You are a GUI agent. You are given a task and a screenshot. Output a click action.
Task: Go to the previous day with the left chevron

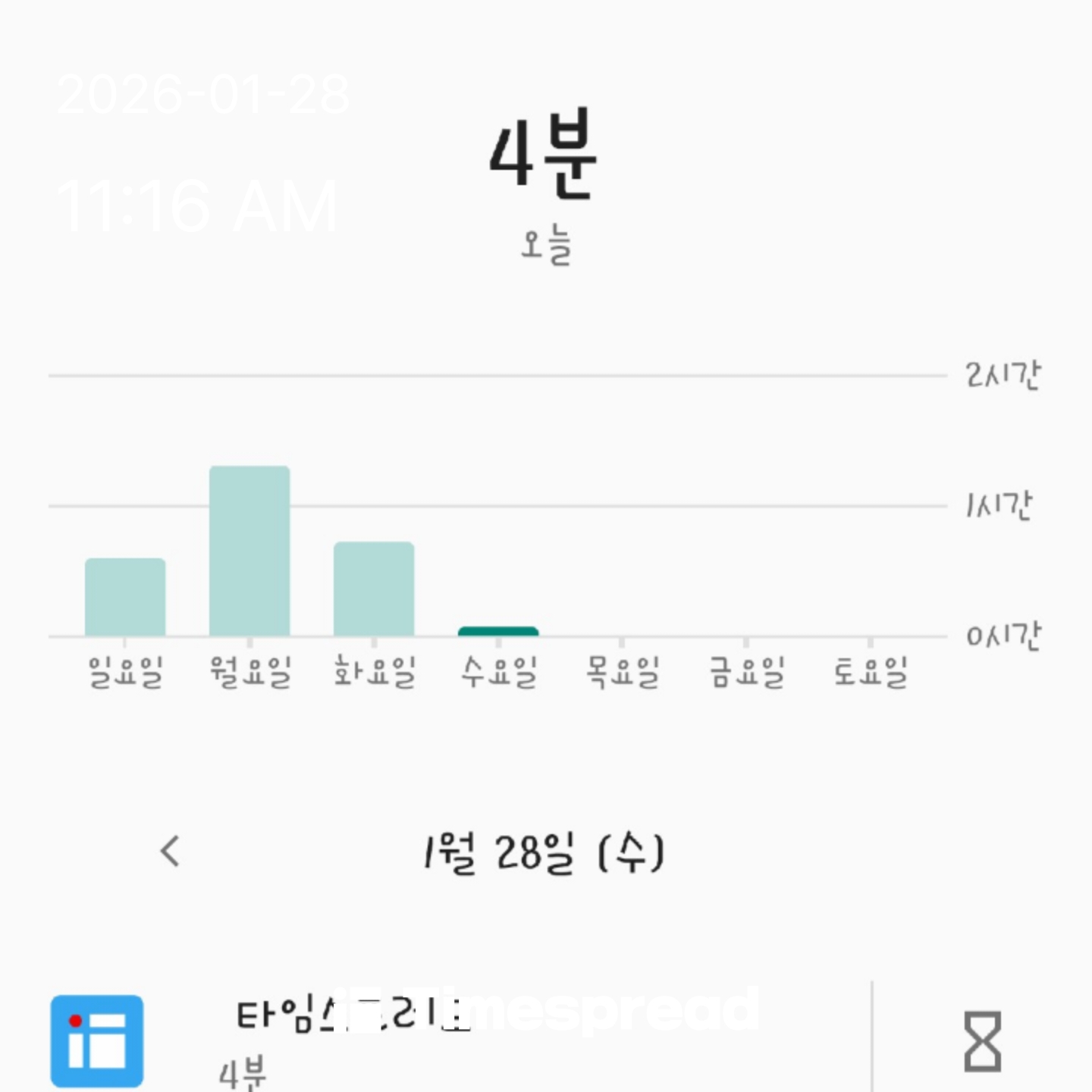pos(171,852)
